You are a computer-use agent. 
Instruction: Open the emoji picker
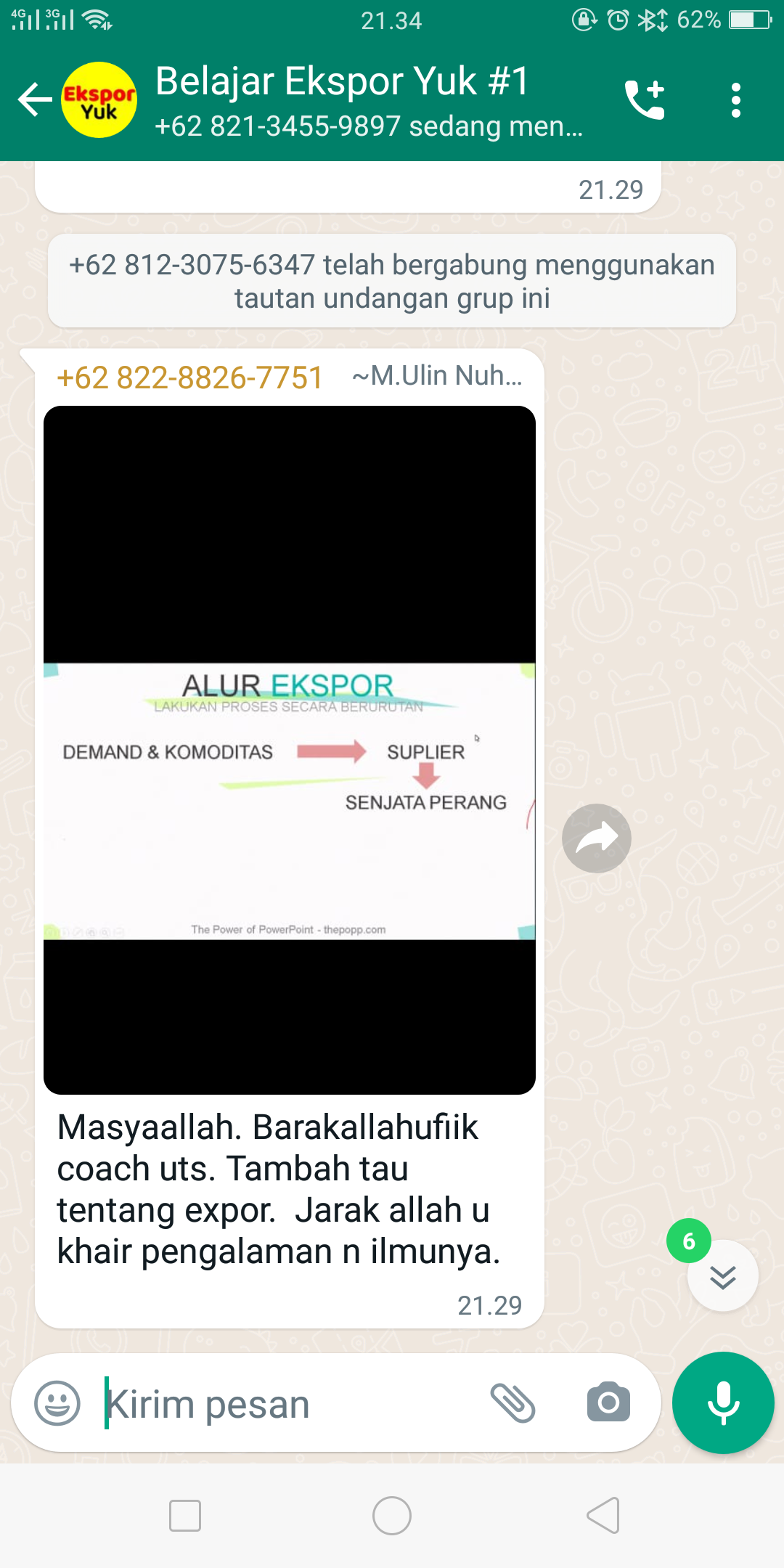(57, 1403)
